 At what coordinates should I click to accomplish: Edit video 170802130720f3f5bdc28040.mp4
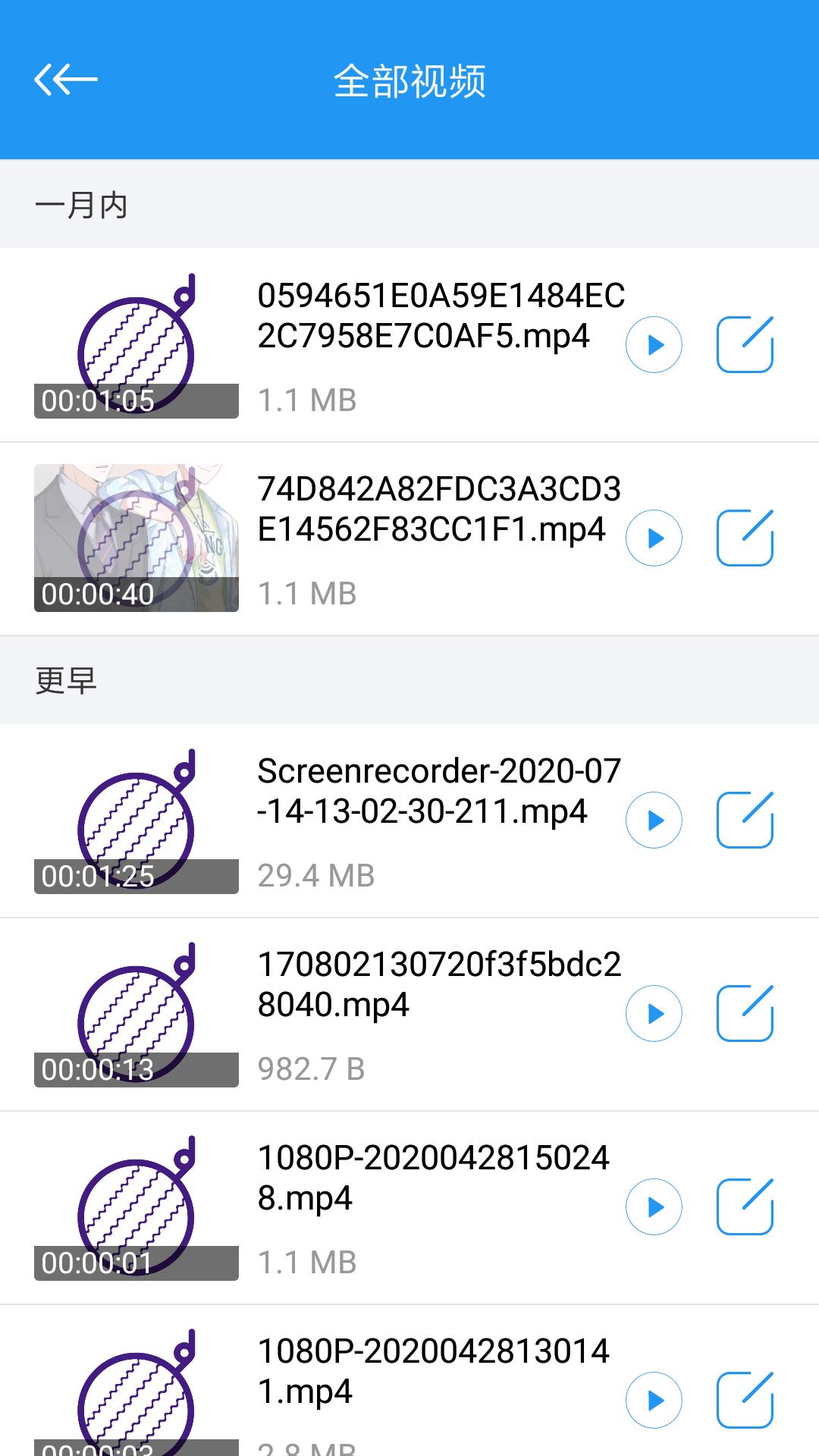[745, 1014]
